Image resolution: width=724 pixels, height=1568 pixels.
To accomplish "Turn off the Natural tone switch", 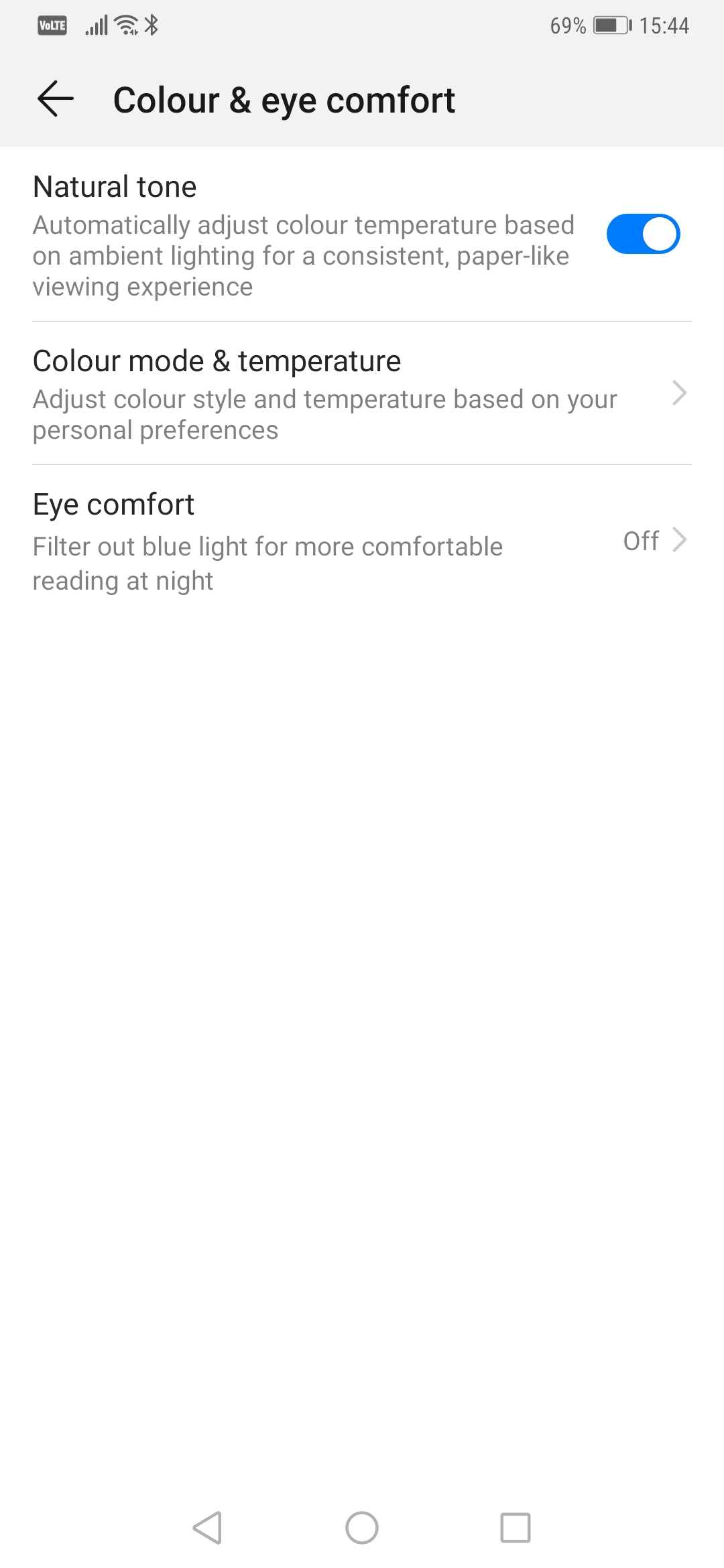I will [x=643, y=235].
